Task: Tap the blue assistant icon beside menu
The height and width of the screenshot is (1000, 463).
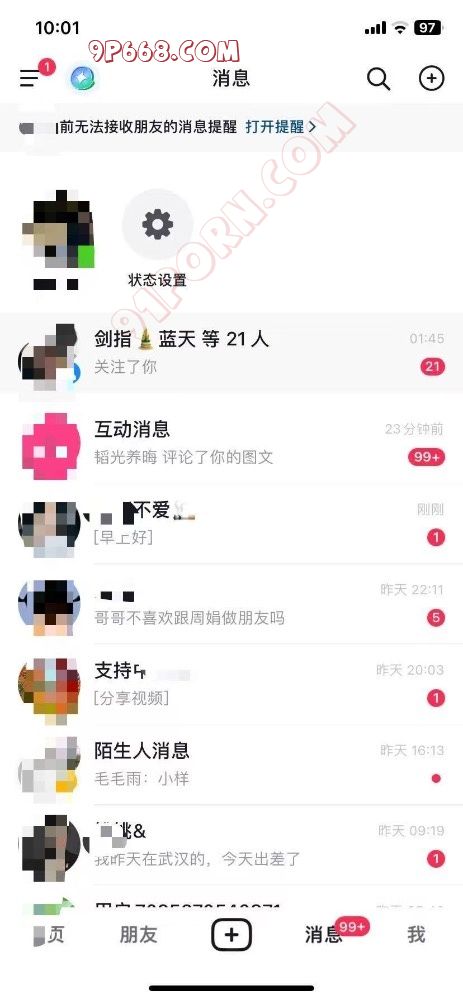Action: click(x=84, y=78)
